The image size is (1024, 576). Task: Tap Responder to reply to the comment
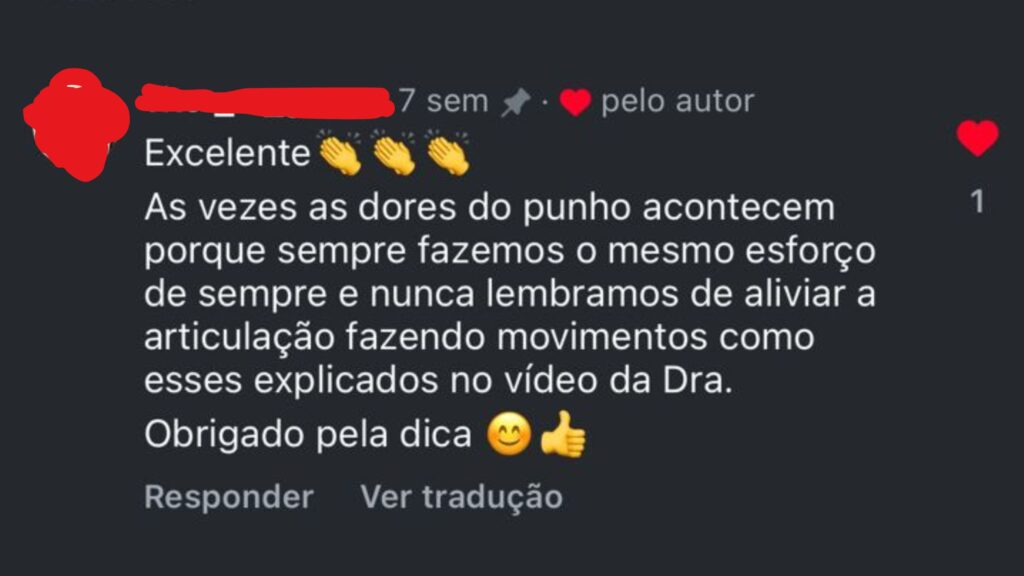(x=228, y=496)
